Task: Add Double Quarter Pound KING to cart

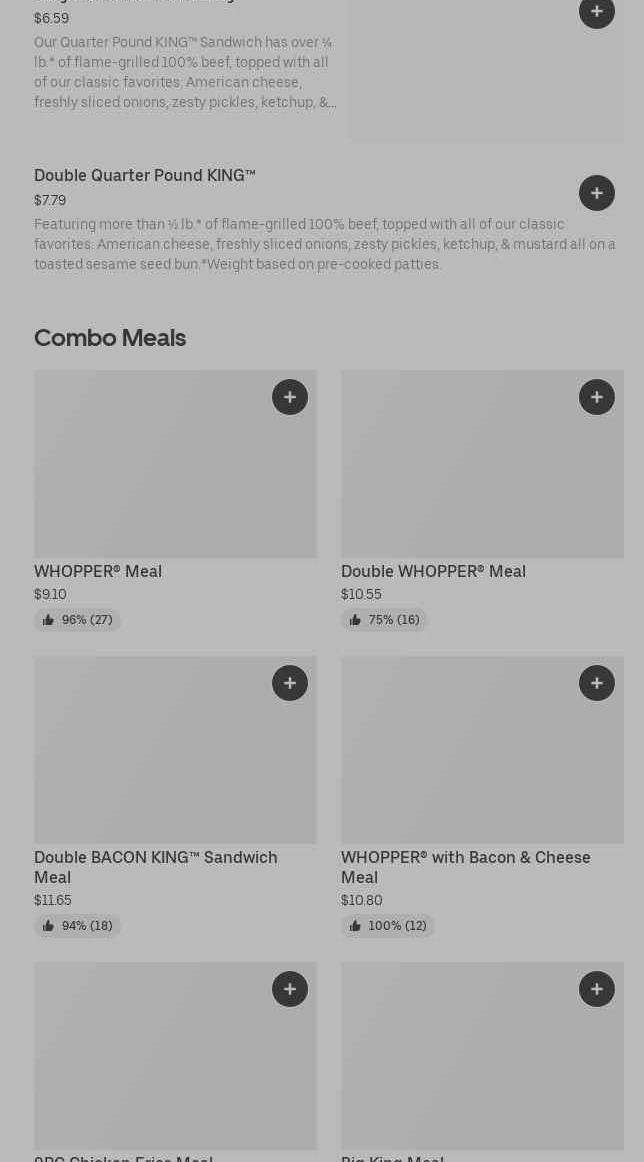Action: 597,193
